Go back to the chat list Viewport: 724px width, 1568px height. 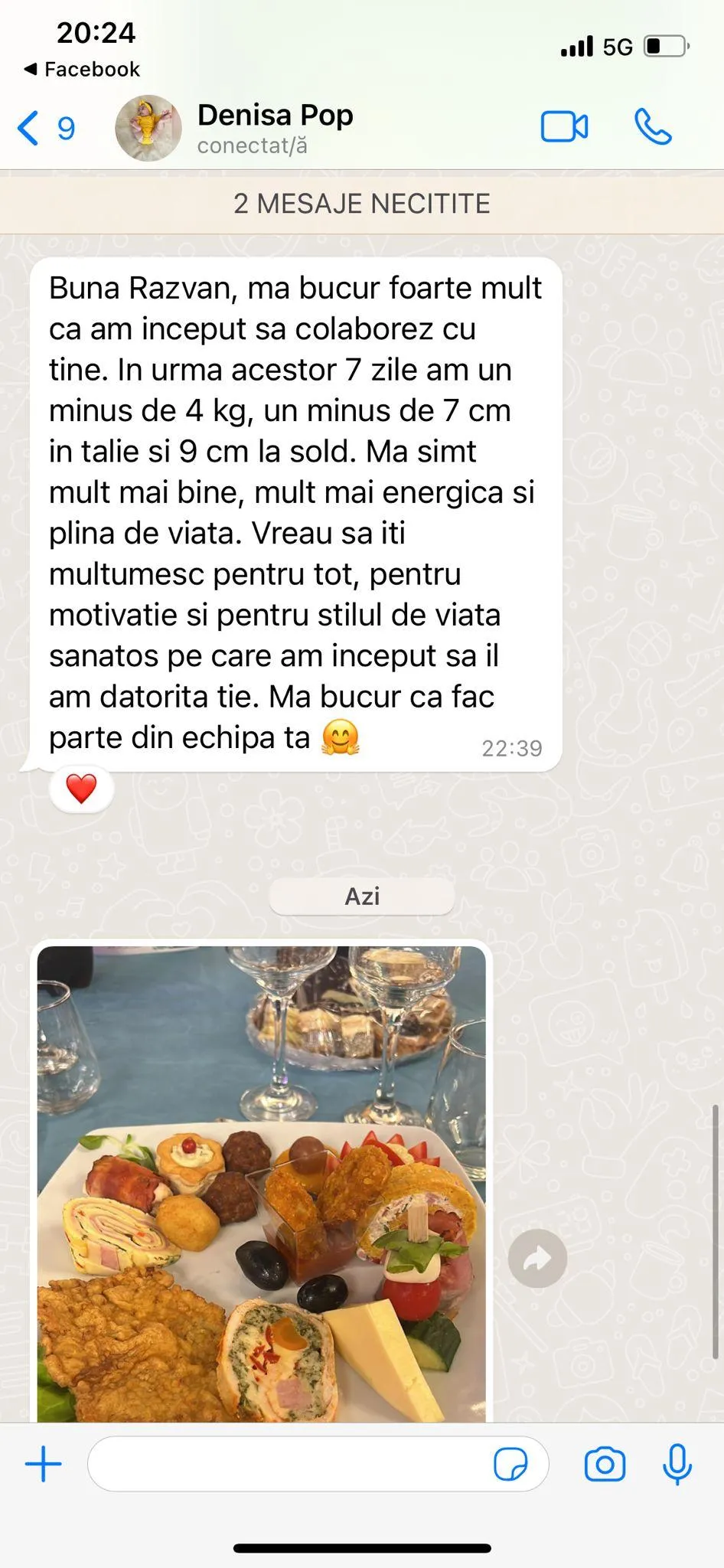(x=46, y=128)
